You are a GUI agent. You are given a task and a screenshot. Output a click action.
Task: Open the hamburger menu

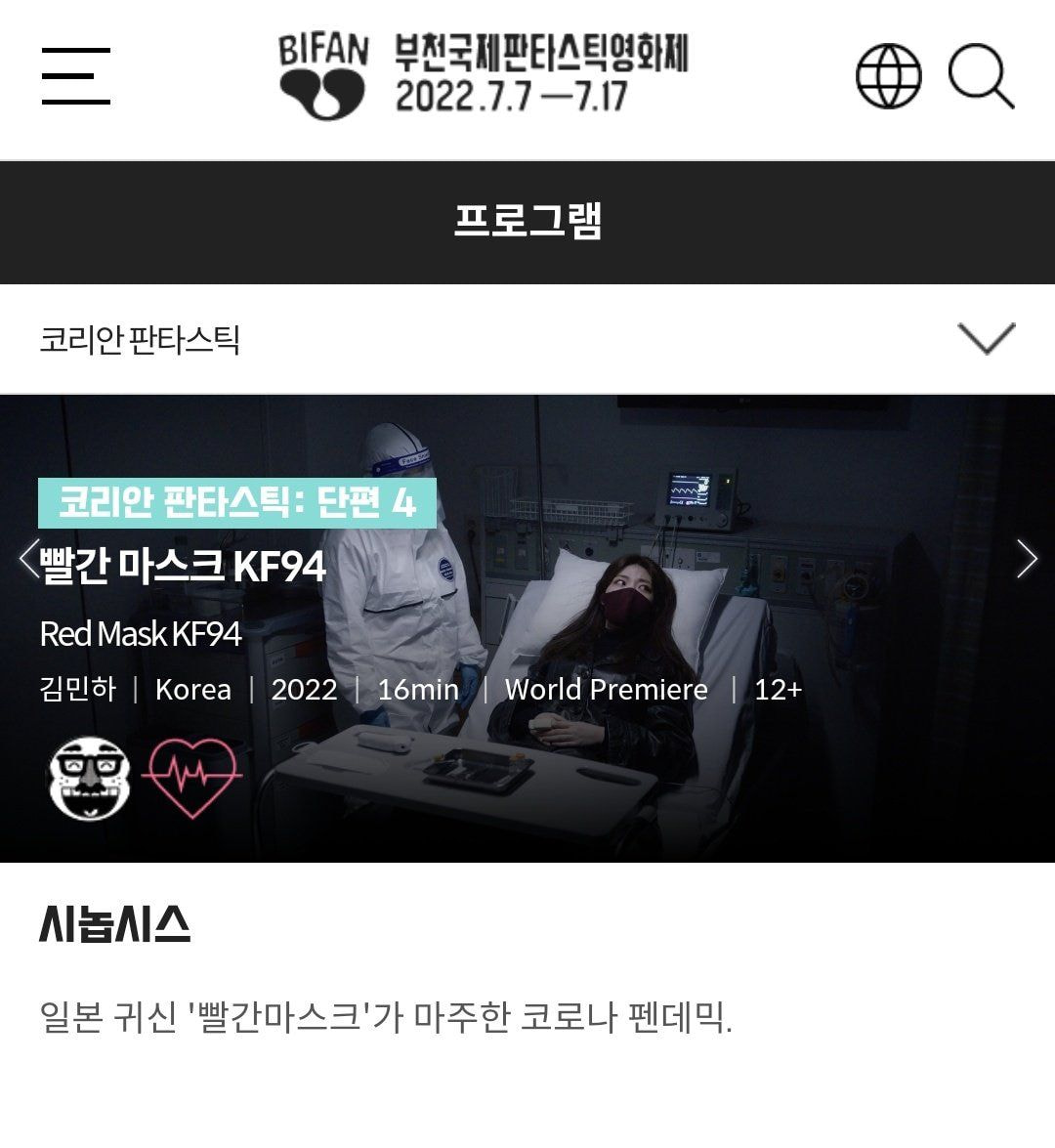[75, 75]
